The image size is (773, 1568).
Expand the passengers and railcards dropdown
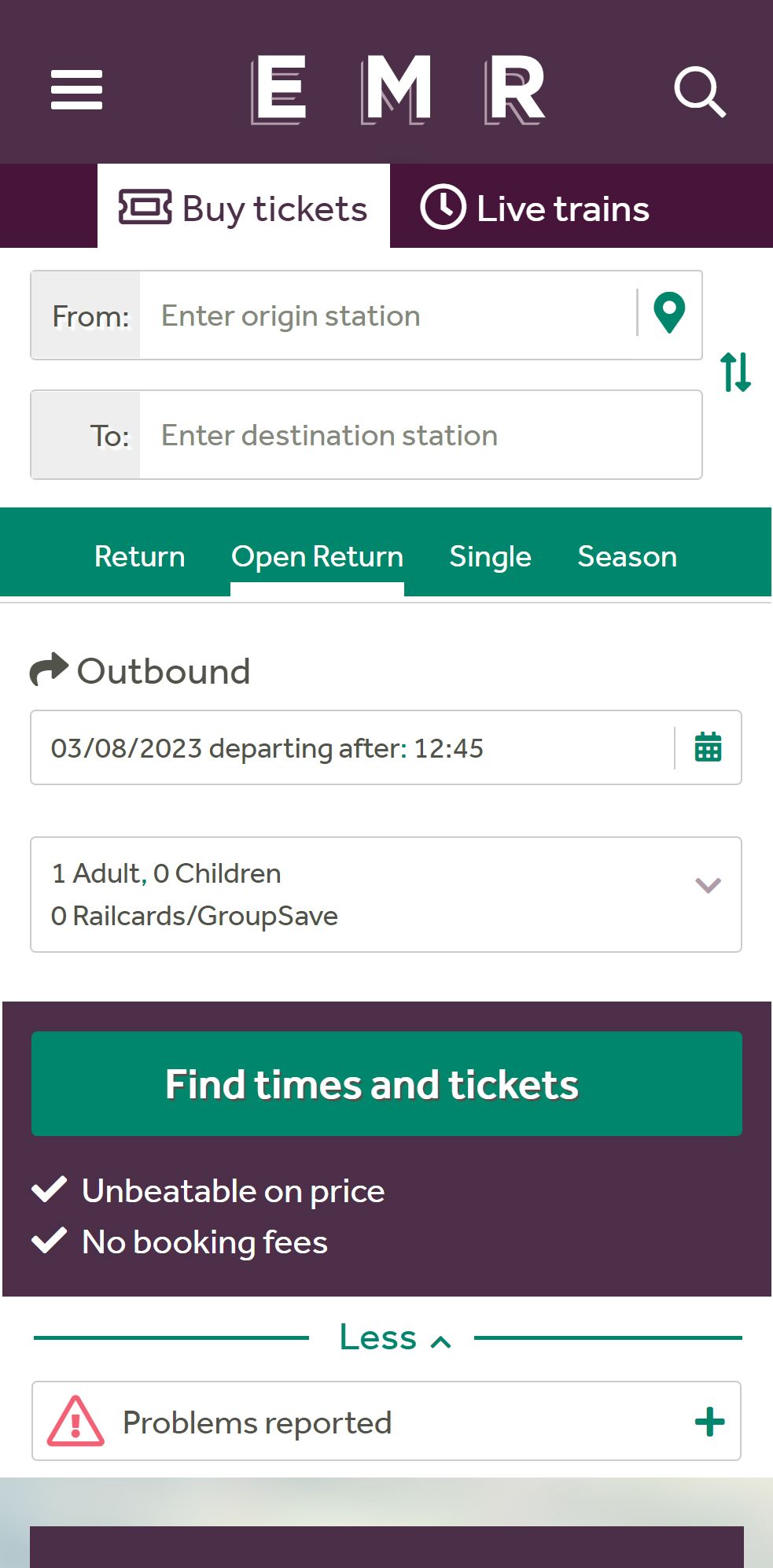click(x=386, y=895)
